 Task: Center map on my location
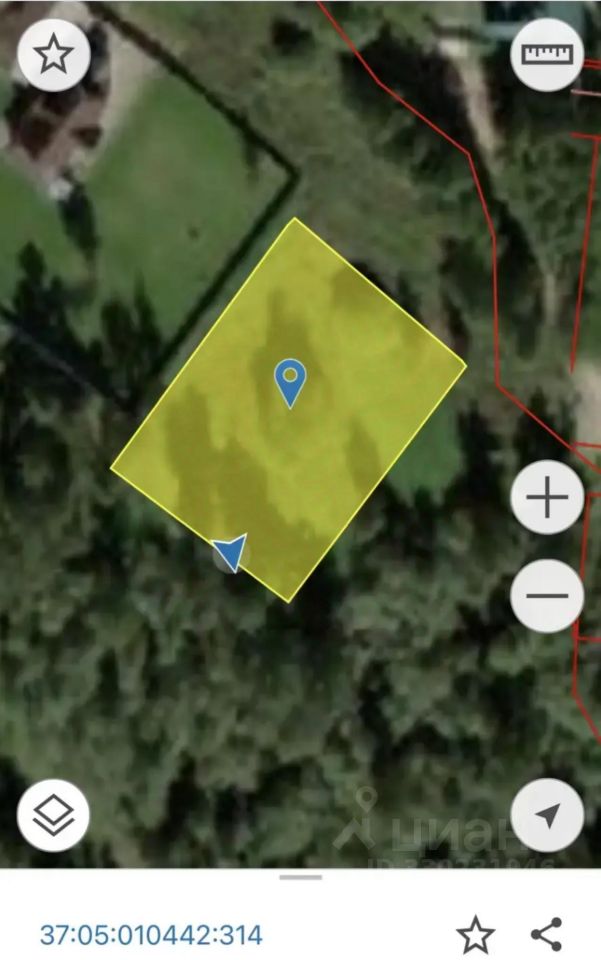coord(547,816)
